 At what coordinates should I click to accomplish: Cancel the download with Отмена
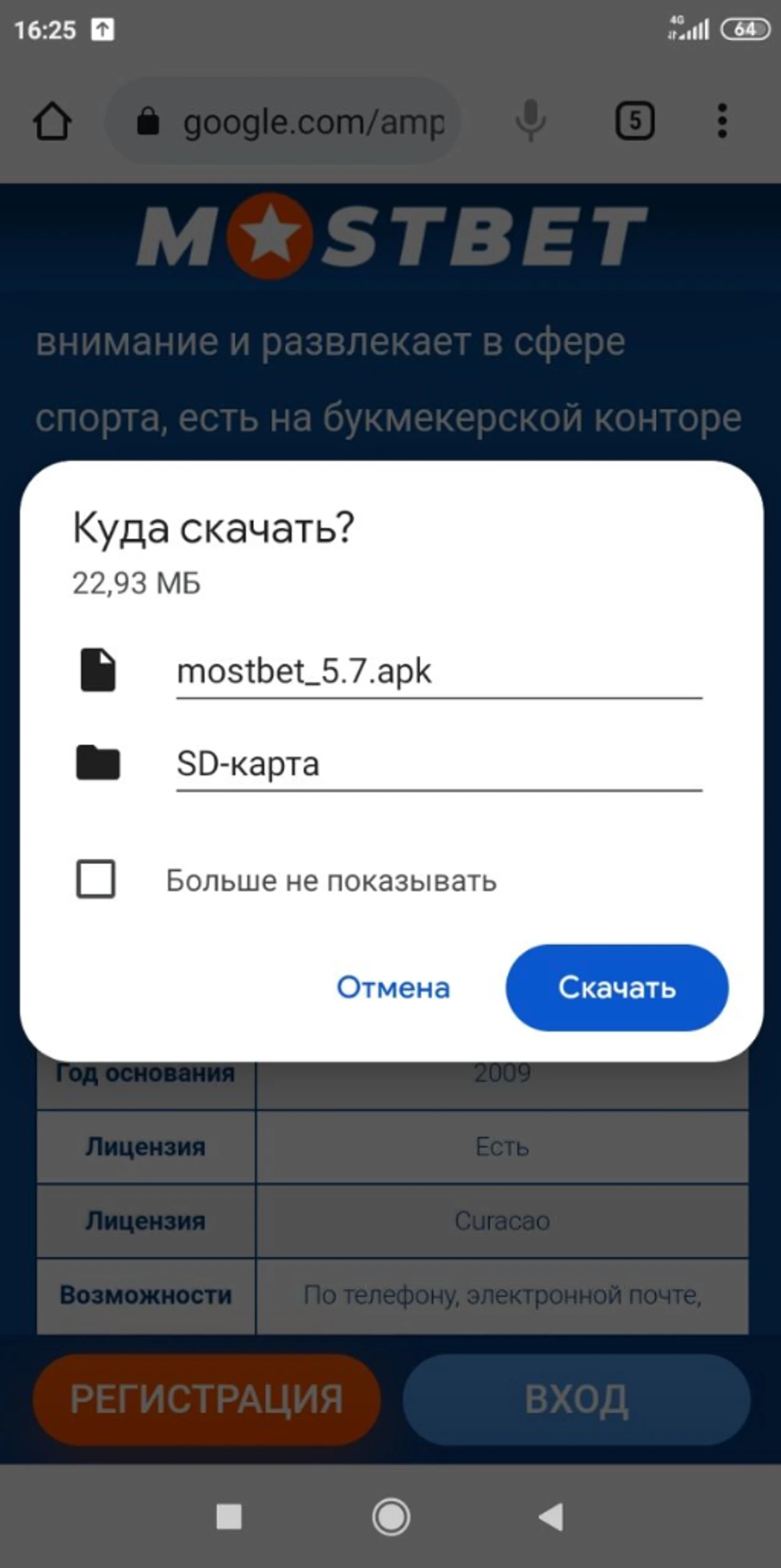[x=393, y=988]
